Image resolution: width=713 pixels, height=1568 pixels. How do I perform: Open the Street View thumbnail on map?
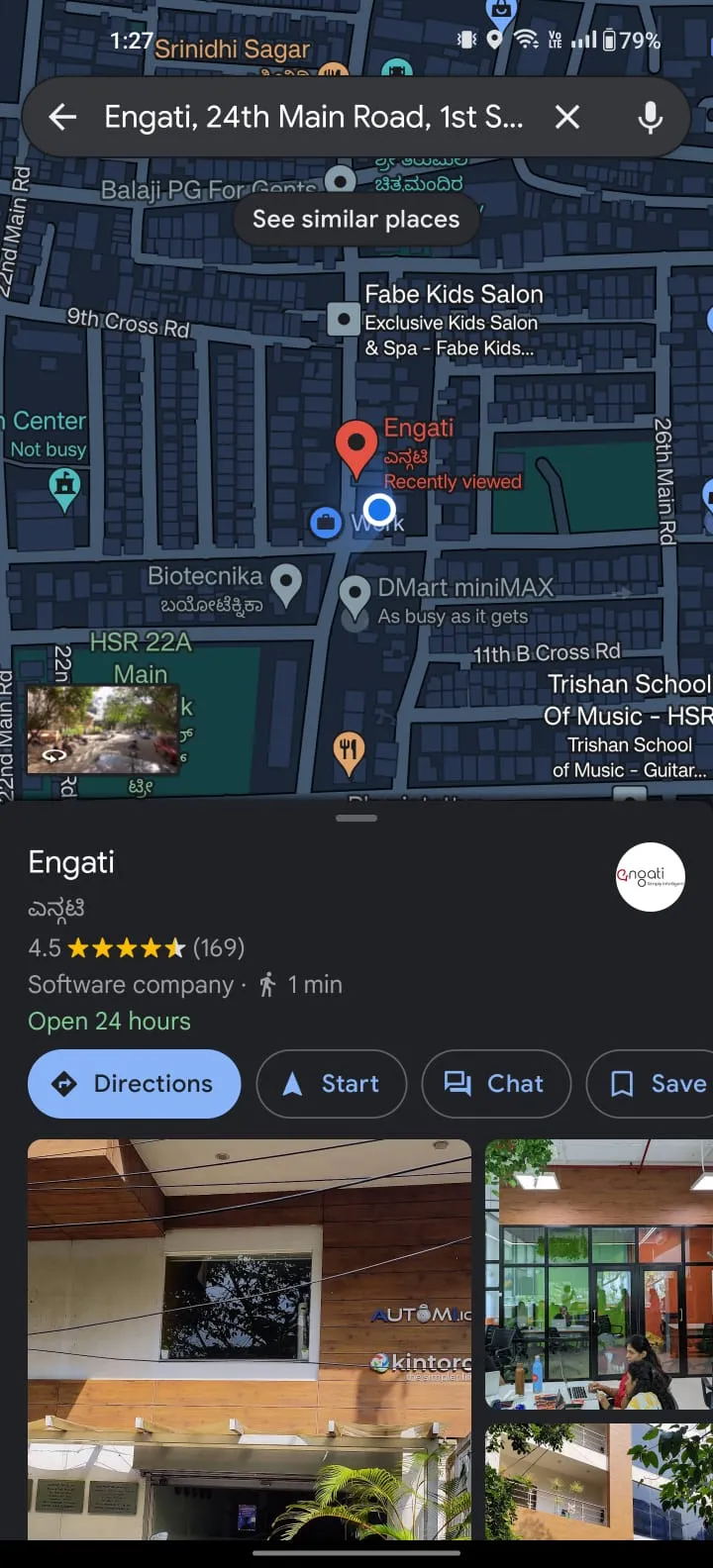pos(103,731)
